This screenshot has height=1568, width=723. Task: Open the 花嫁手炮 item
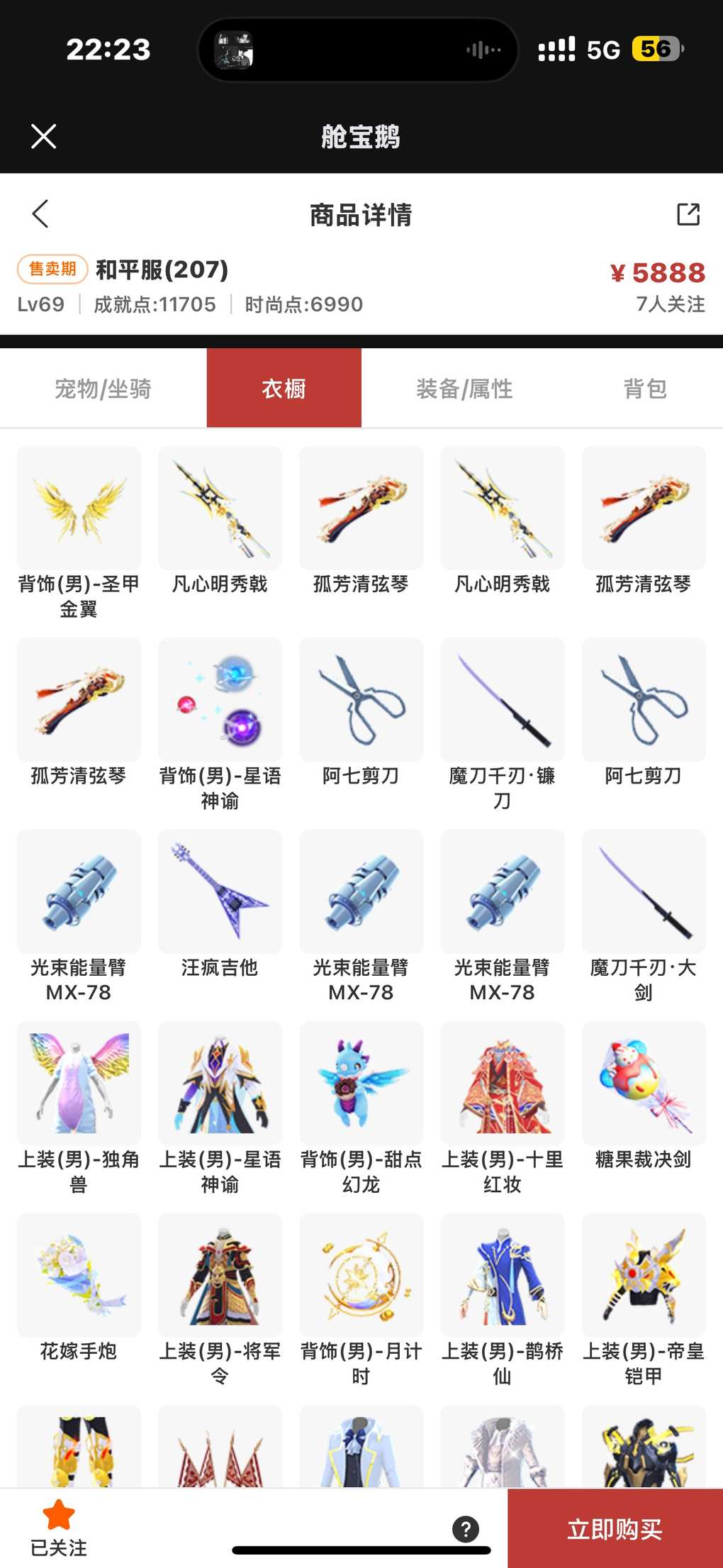[x=79, y=1275]
